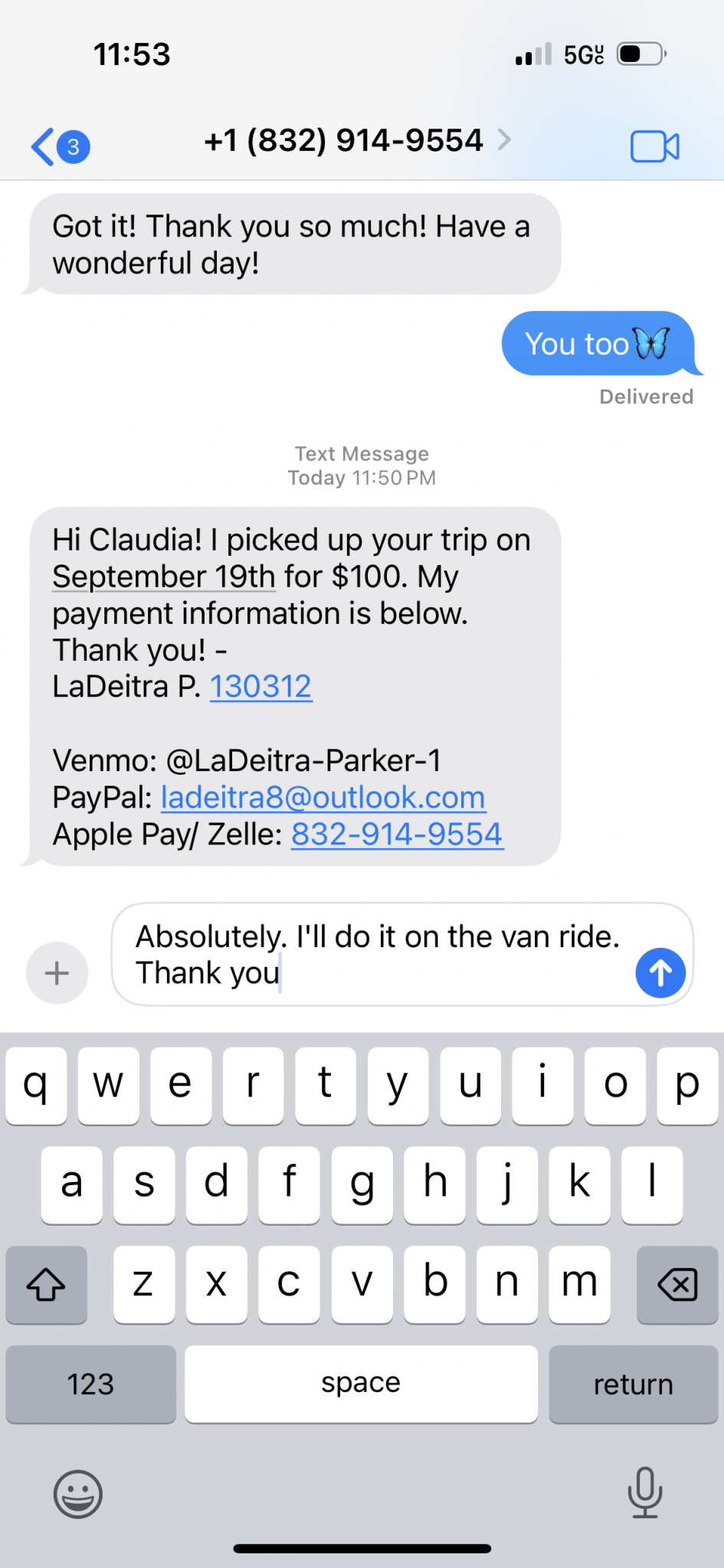Screen dimensions: 724x1568
Task: Go back to the messages list
Action: pos(60,145)
